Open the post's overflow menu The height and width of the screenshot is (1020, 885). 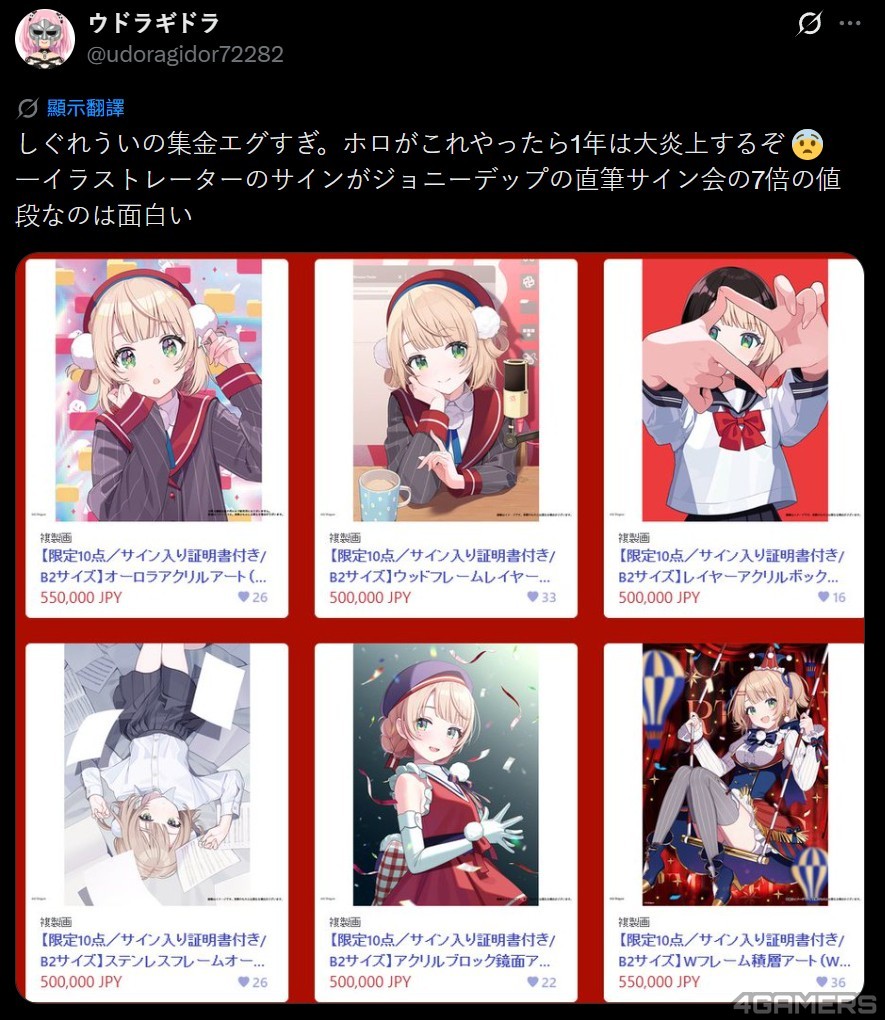[x=850, y=24]
